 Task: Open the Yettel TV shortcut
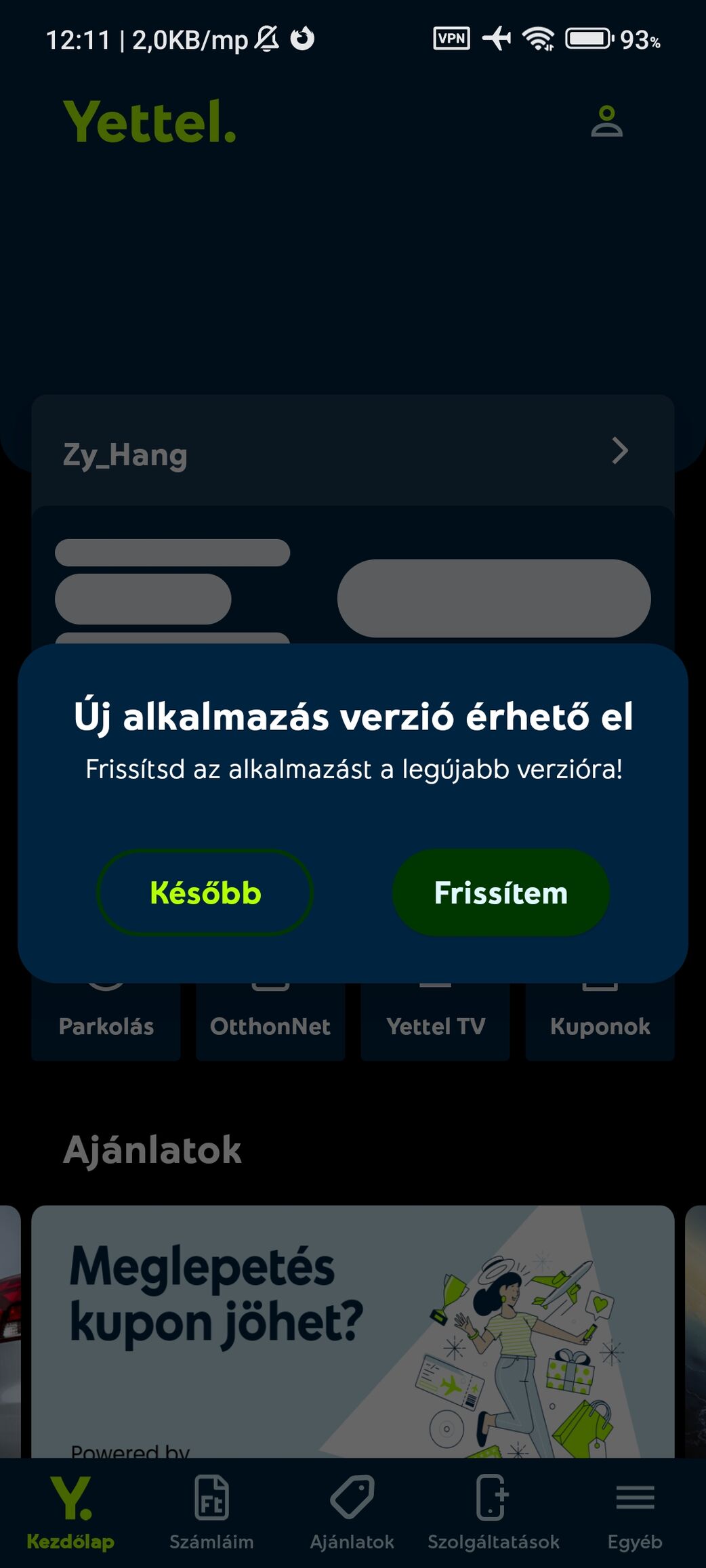436,1024
